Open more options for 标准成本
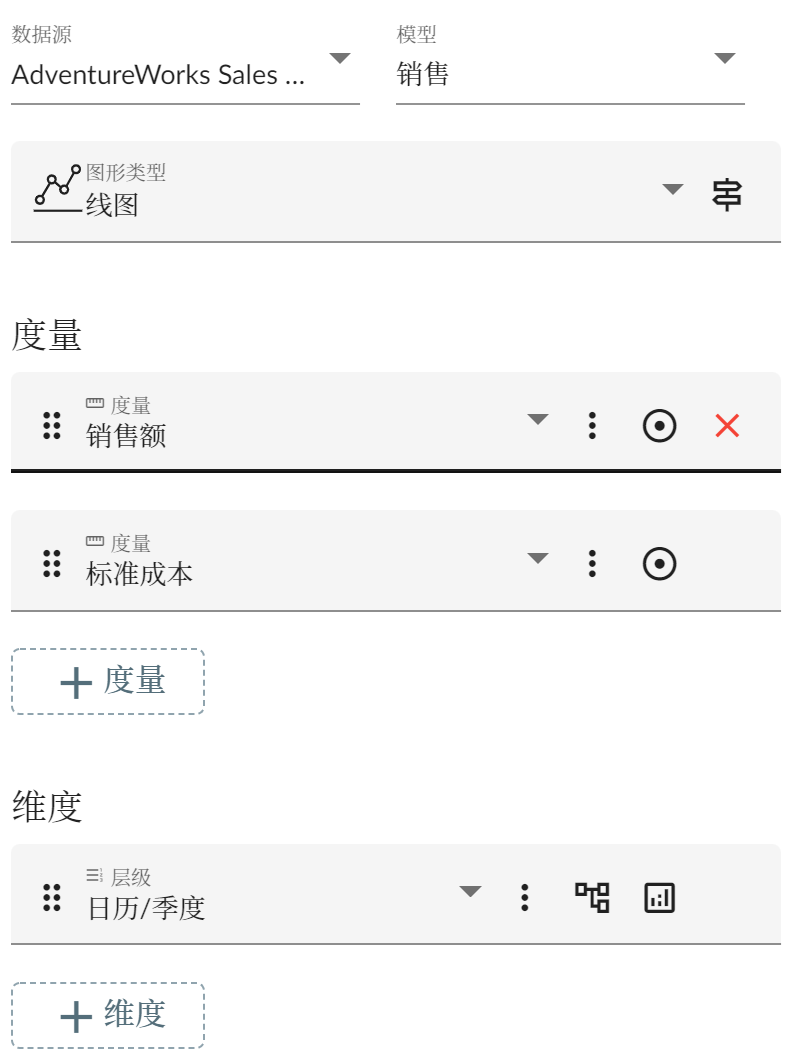Image resolution: width=798 pixels, height=1064 pixels. point(593,564)
